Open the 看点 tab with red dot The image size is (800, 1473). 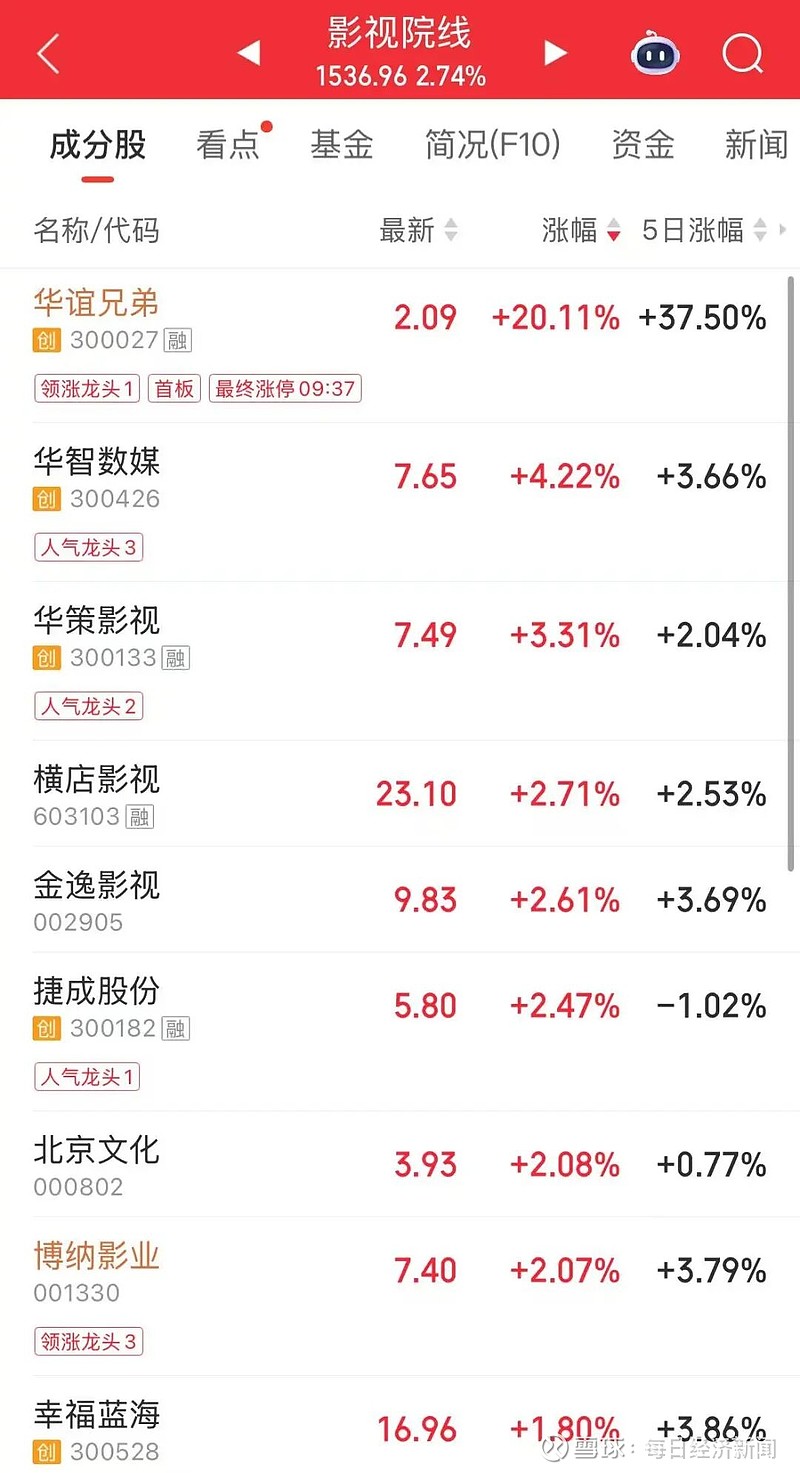(228, 145)
